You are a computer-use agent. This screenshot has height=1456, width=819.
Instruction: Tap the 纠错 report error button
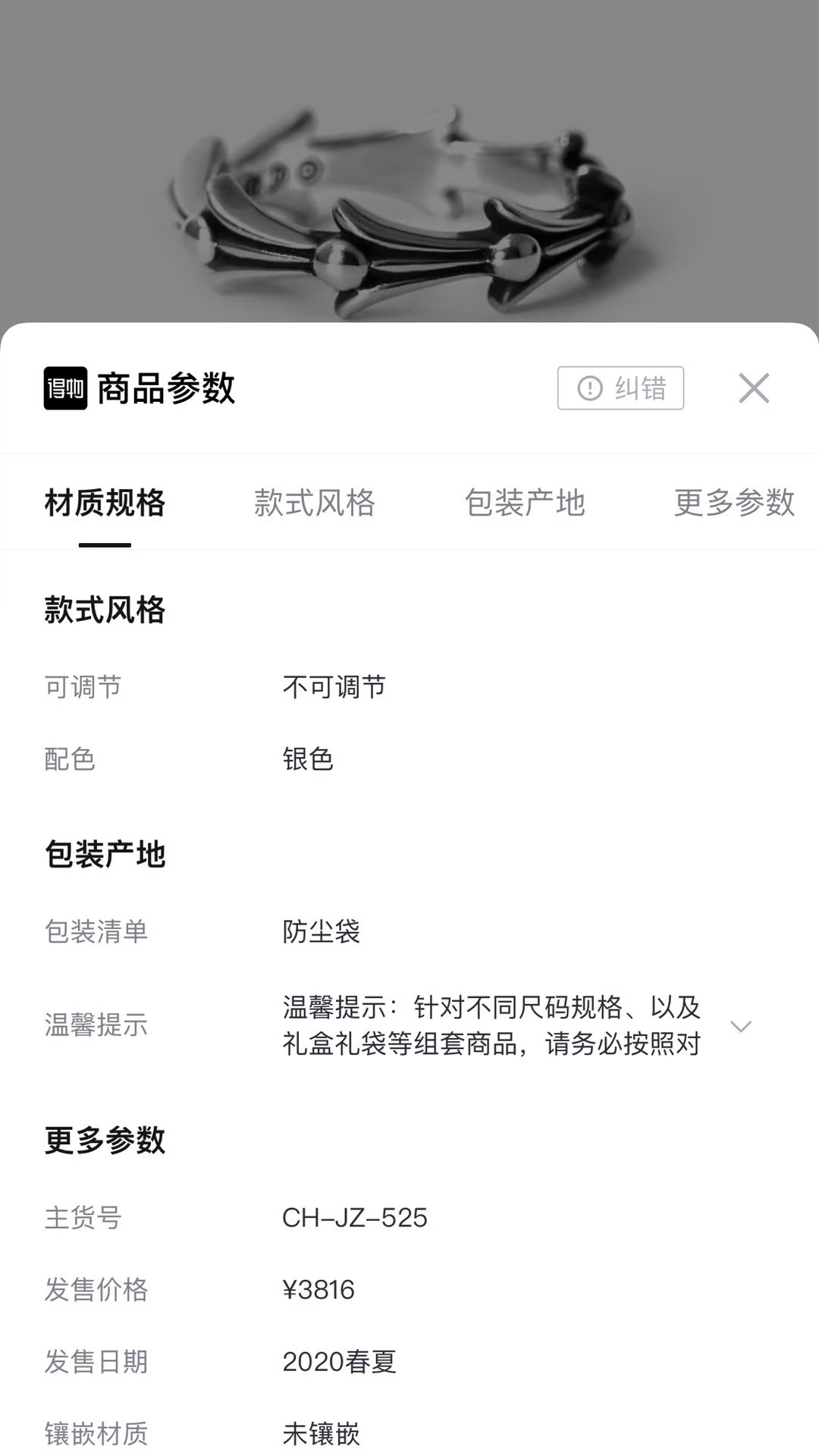(x=620, y=388)
